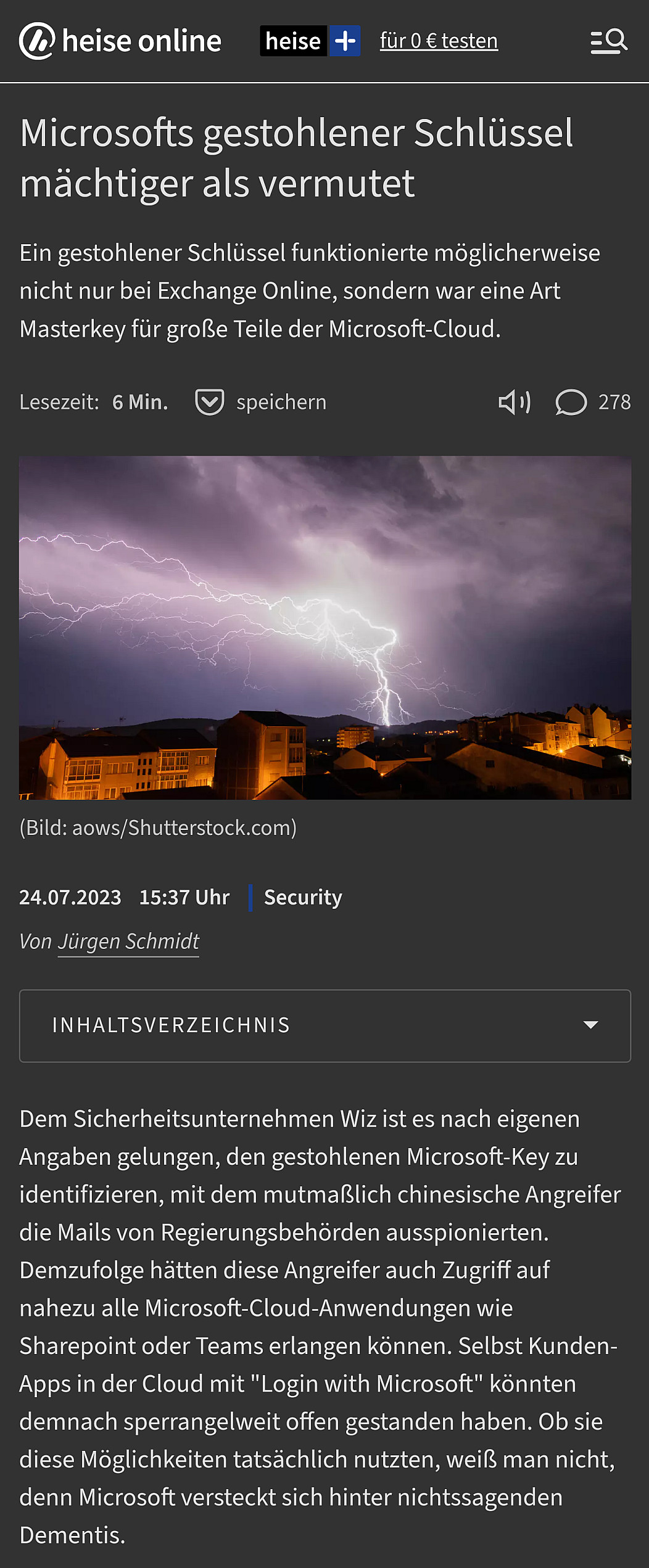The height and width of the screenshot is (1568, 649).
Task: Open the 278 comments
Action: (593, 402)
